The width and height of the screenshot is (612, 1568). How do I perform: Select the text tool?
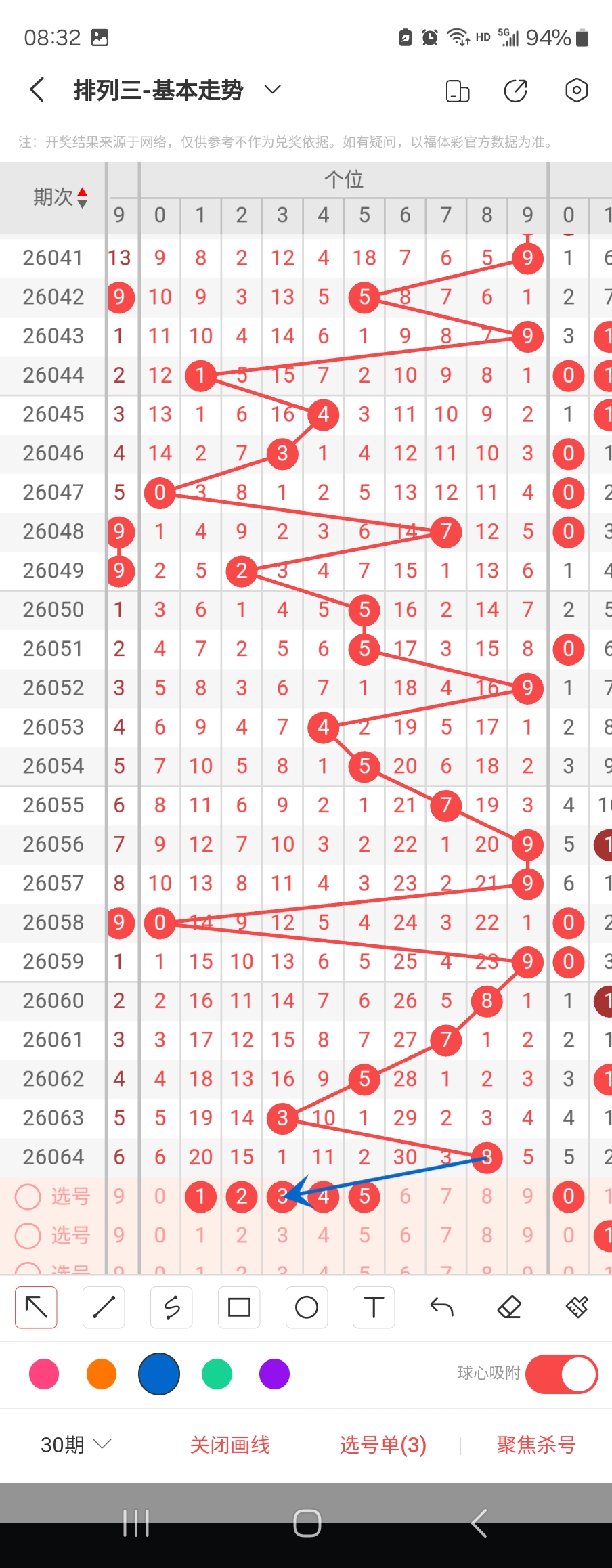374,1307
